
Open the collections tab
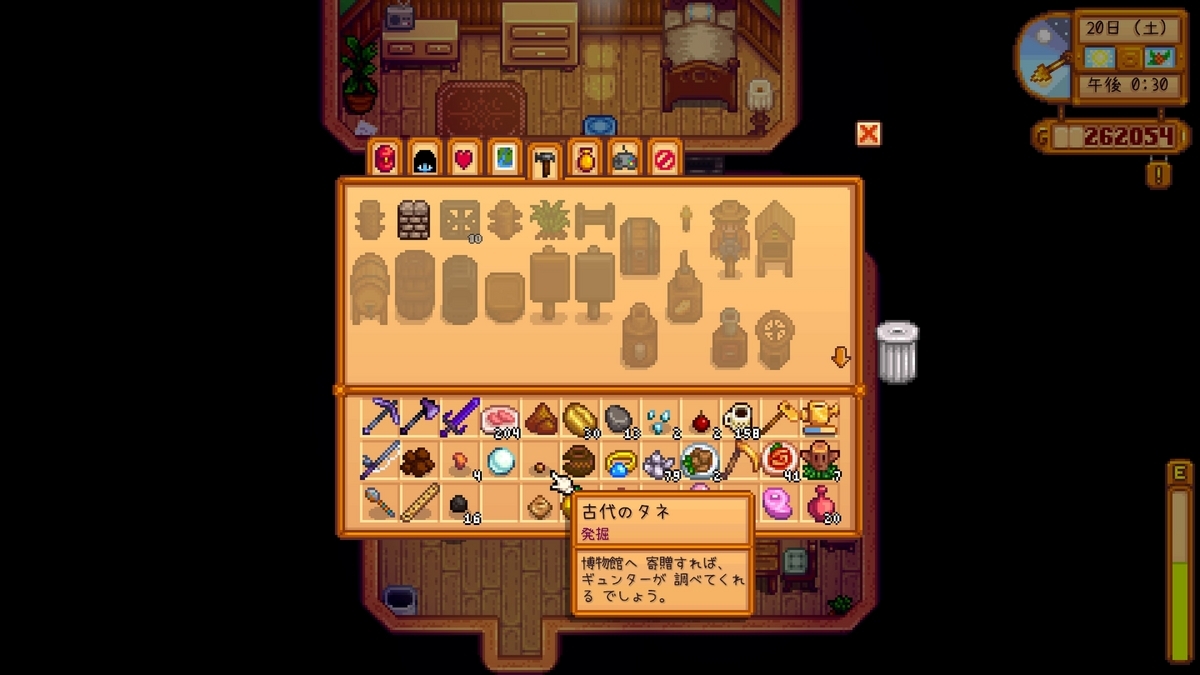click(584, 159)
